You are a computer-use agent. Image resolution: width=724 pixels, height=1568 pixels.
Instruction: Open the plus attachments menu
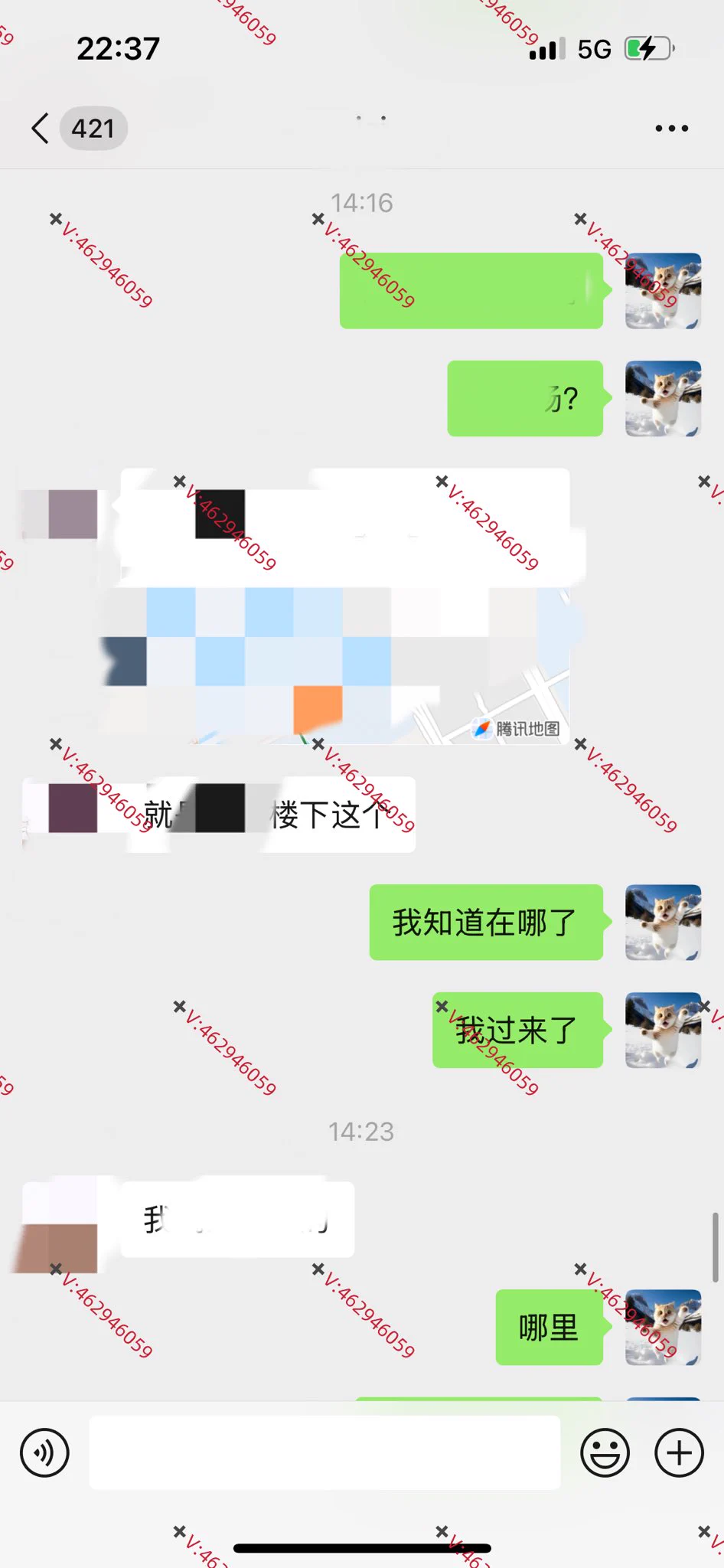[x=679, y=1452]
